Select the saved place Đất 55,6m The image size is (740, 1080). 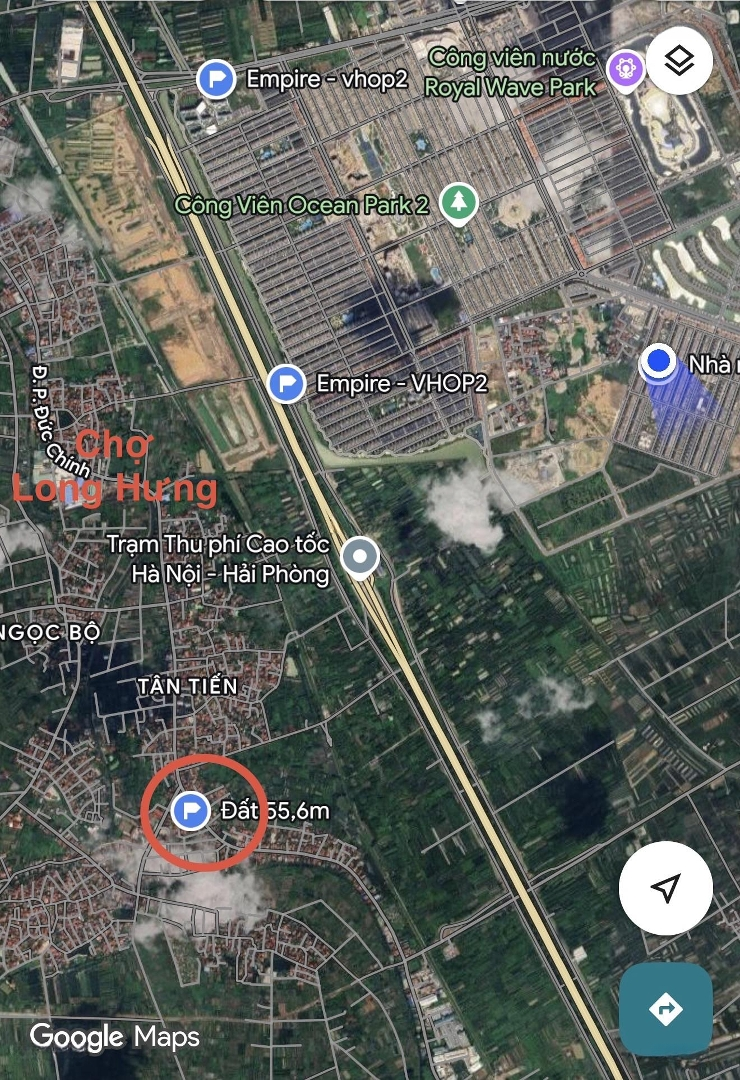click(190, 810)
